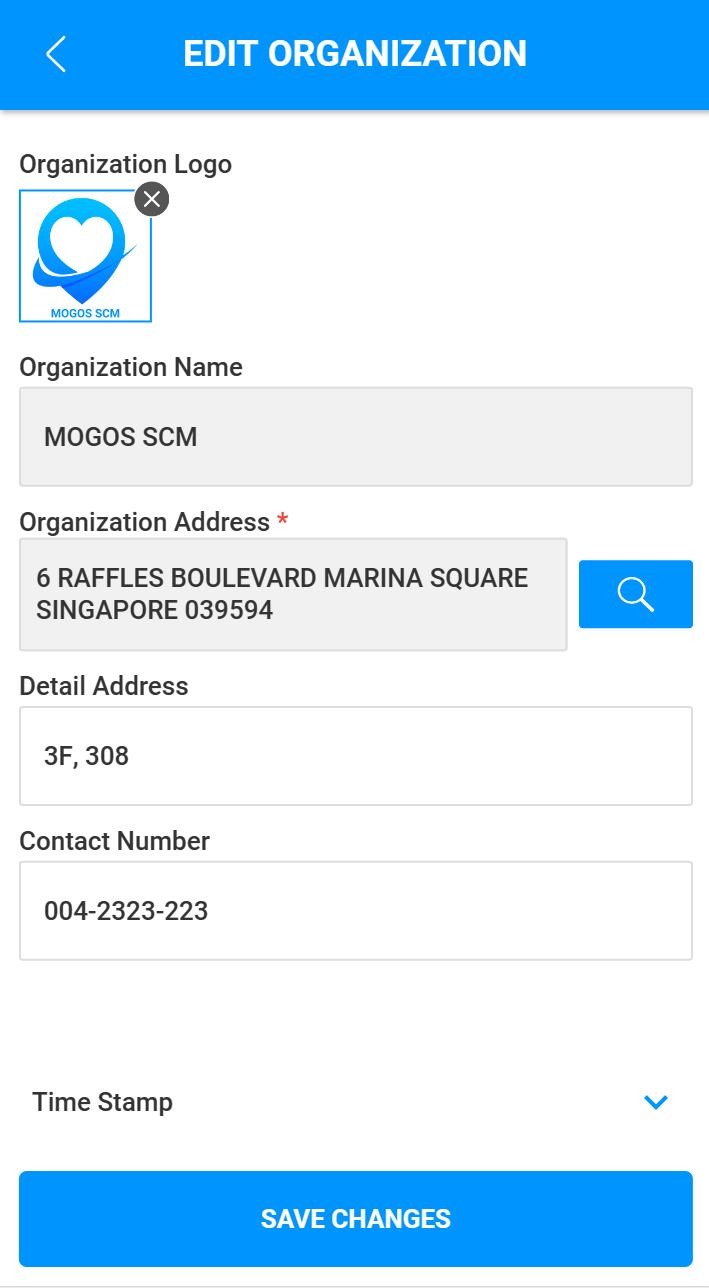
Task: Go back from Edit Organization
Action: (56, 54)
